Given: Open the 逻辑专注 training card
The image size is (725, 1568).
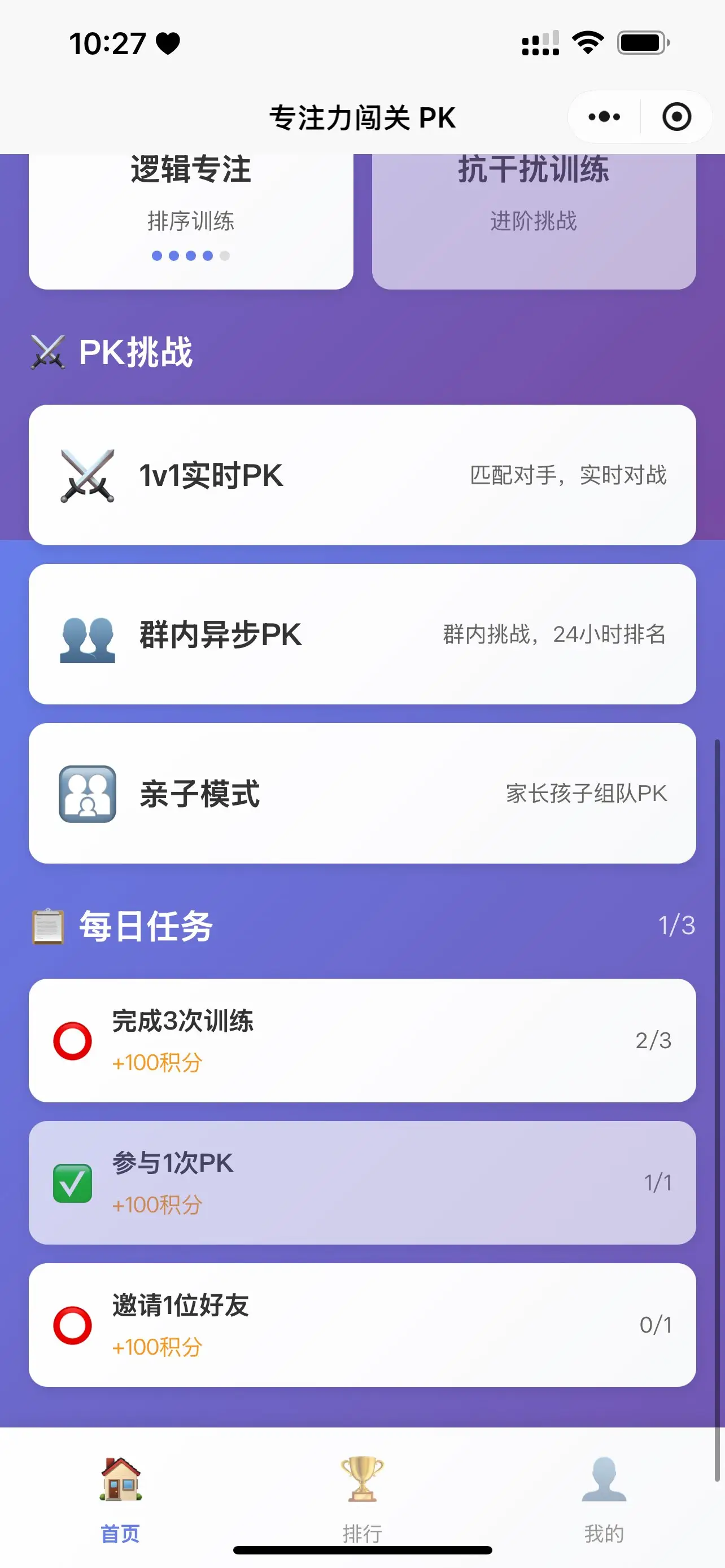Looking at the screenshot, I should 190,219.
